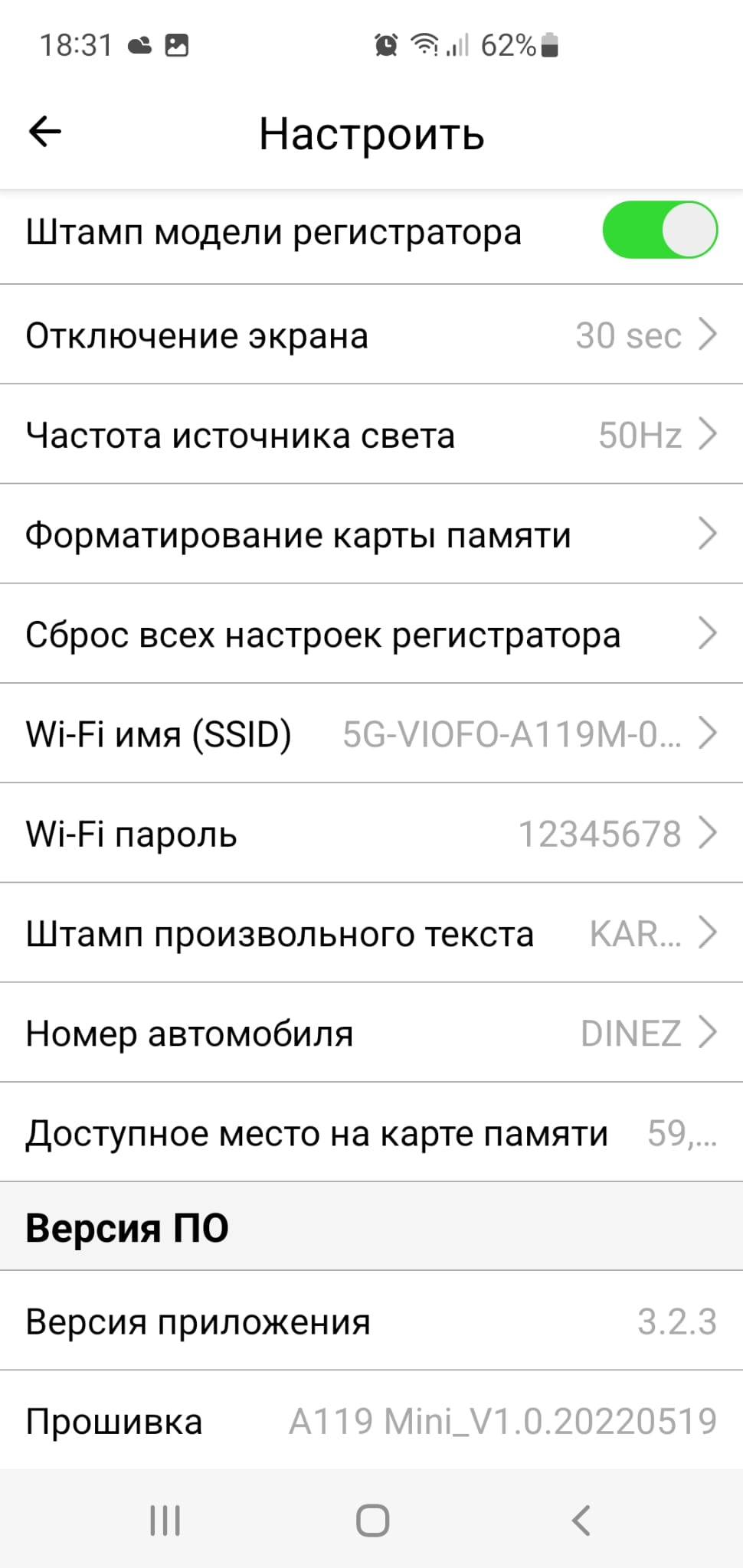Go back using the app bar arrow
The height and width of the screenshot is (1568, 743).
44,132
